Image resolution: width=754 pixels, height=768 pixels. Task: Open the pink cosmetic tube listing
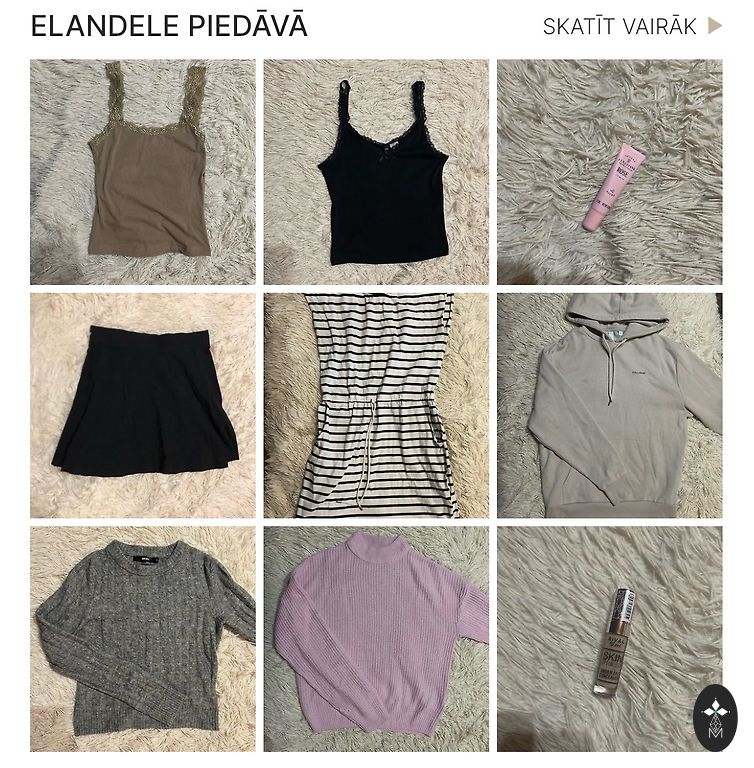coord(609,172)
